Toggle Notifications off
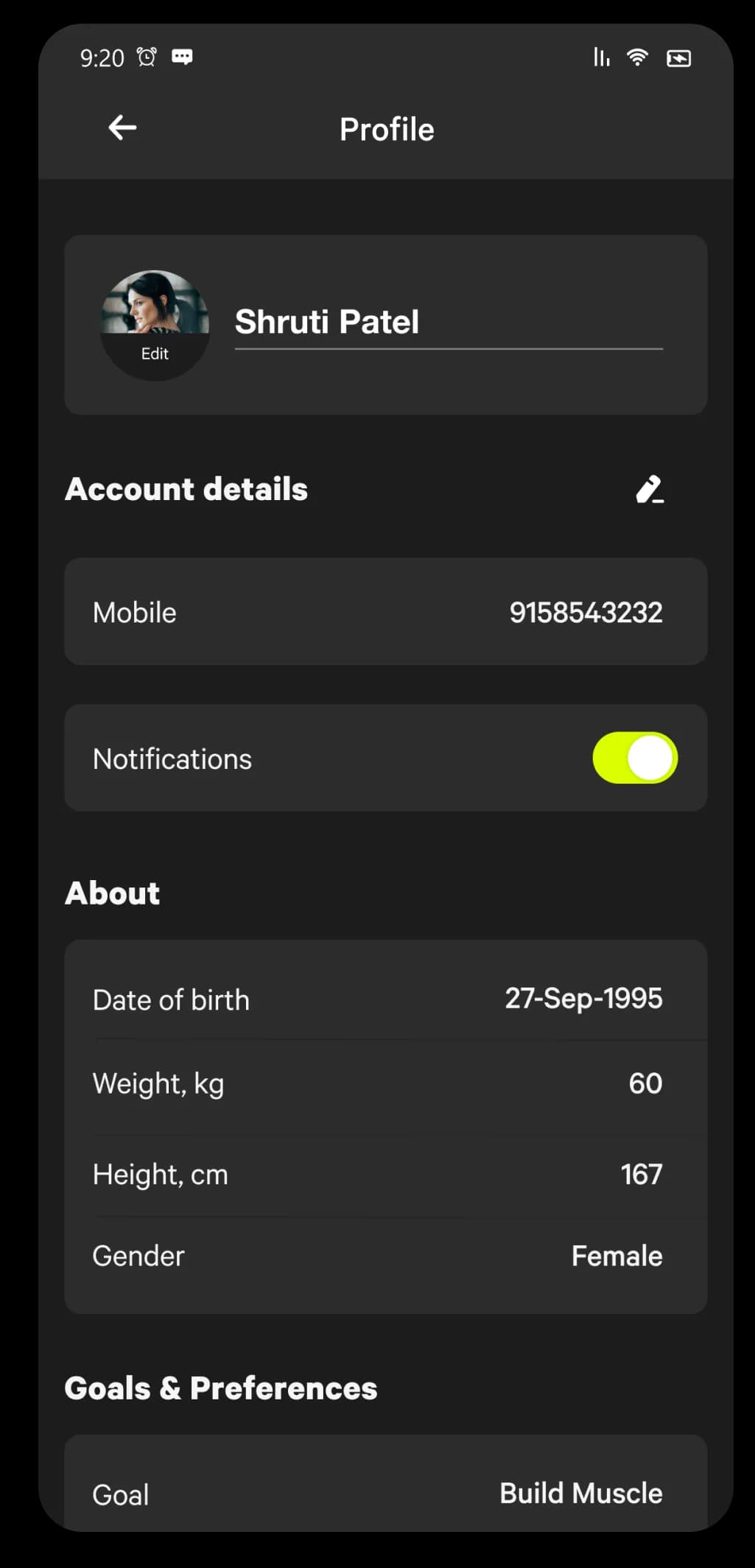 (x=634, y=757)
